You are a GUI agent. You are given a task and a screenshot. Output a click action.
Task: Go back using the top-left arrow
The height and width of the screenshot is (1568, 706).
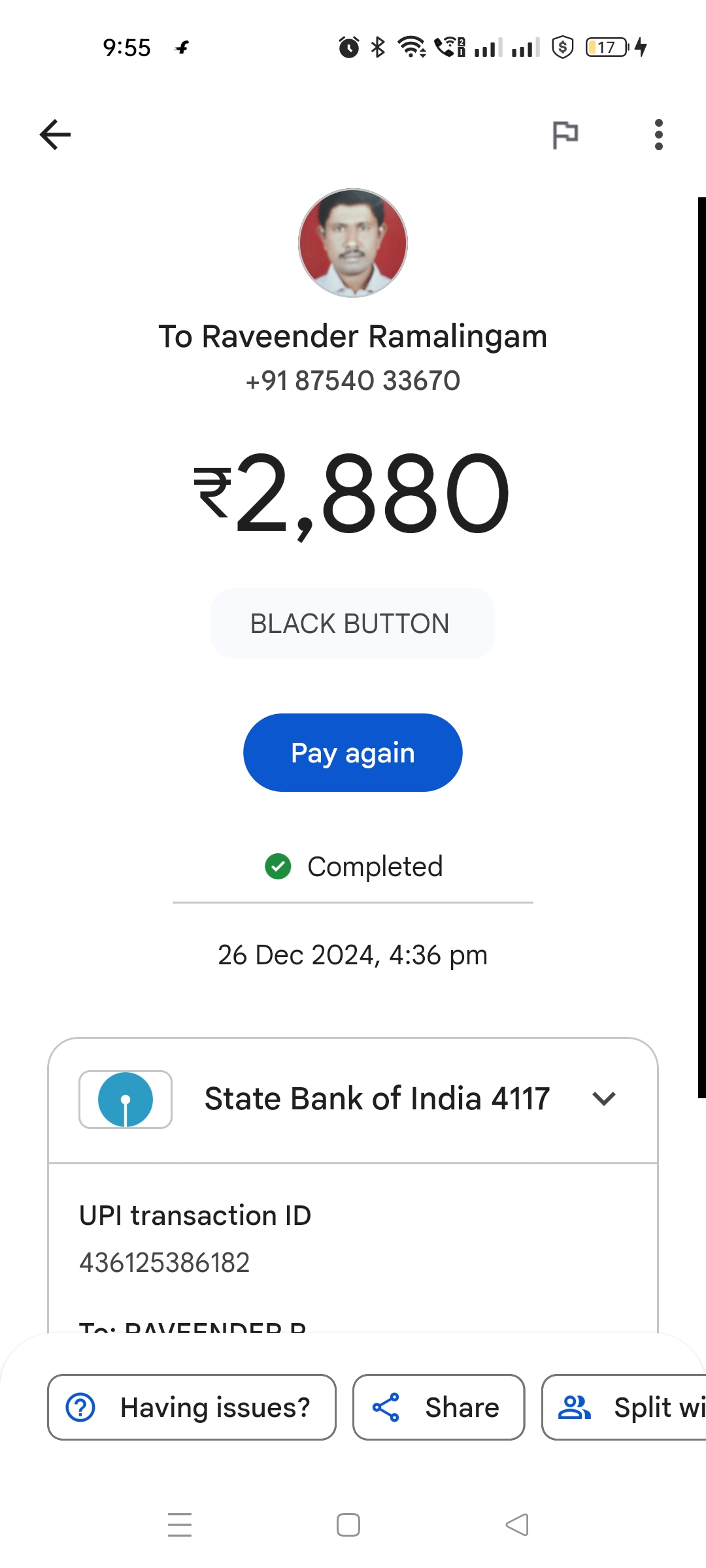pos(55,135)
